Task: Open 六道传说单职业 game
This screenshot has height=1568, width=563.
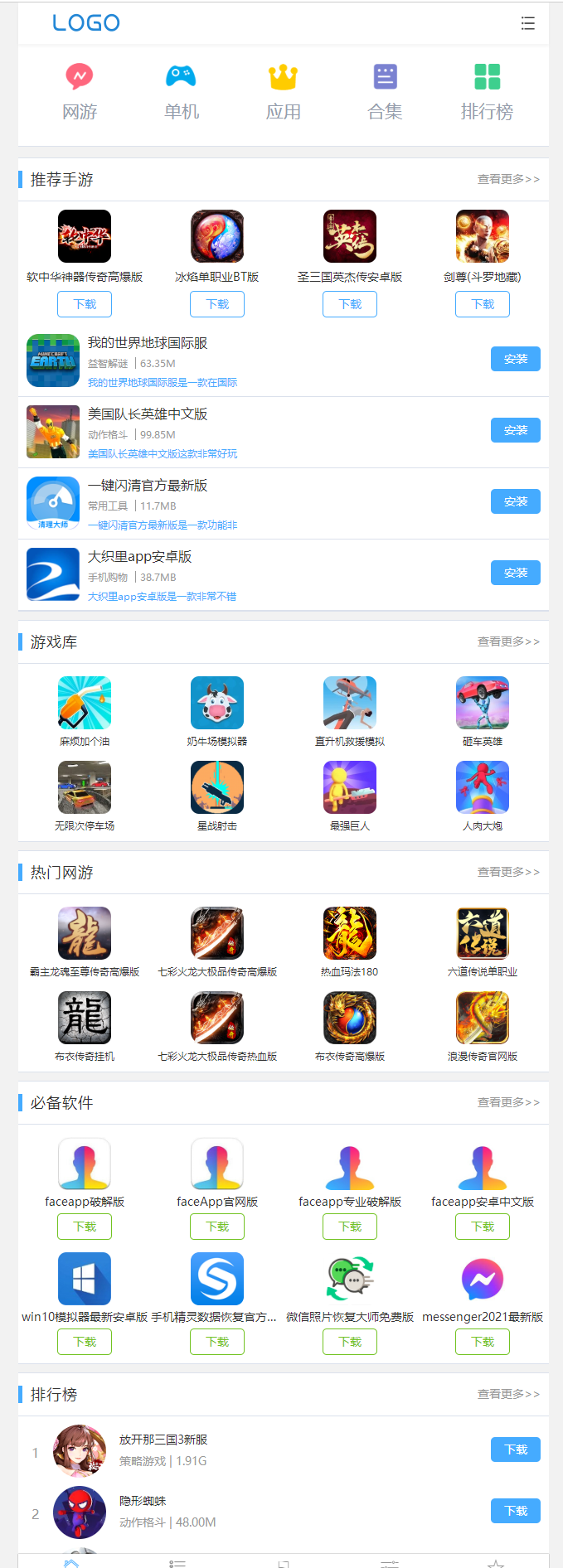Action: click(x=483, y=941)
